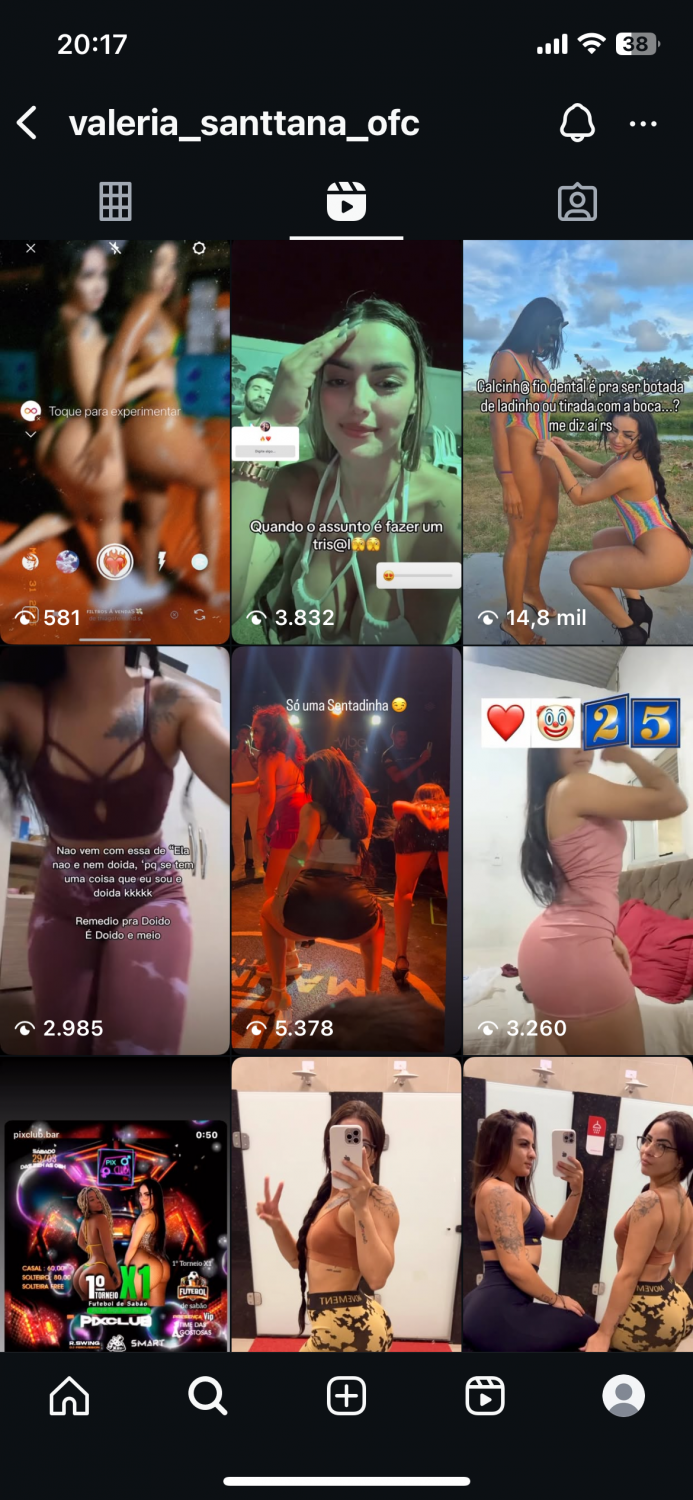Open the "Só uma Santadinha" reel
Image resolution: width=693 pixels, height=1500 pixels.
[x=346, y=850]
